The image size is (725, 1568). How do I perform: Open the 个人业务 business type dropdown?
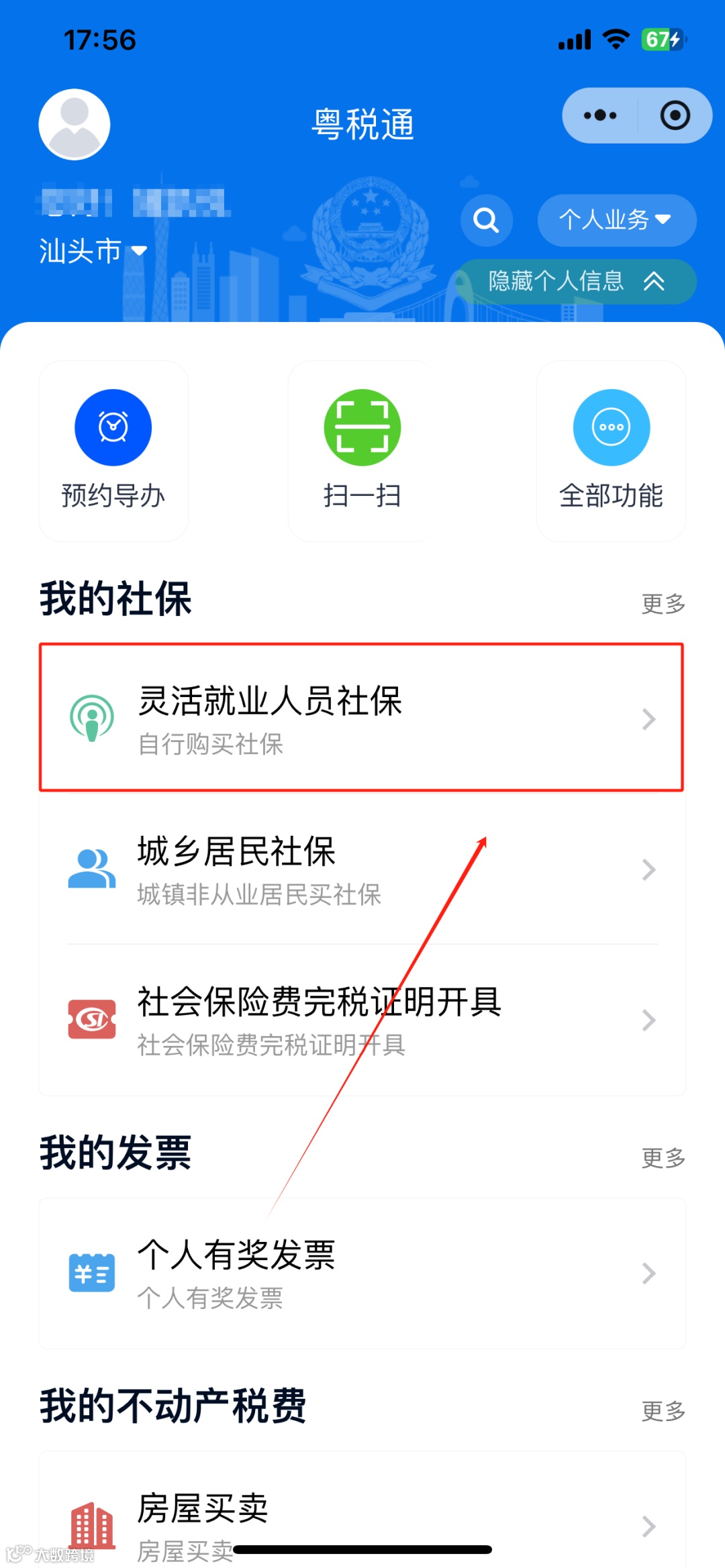(x=615, y=220)
